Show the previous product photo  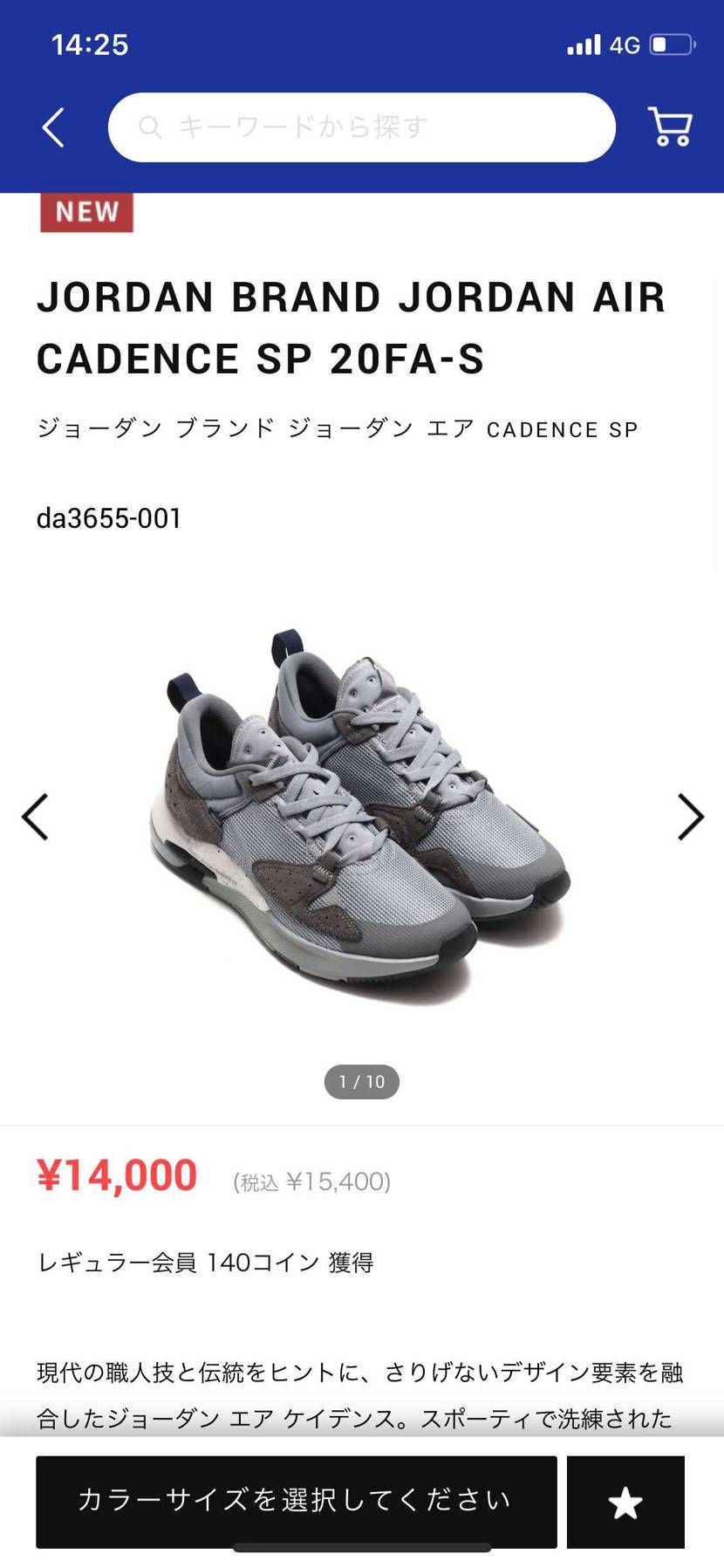pos(33,817)
